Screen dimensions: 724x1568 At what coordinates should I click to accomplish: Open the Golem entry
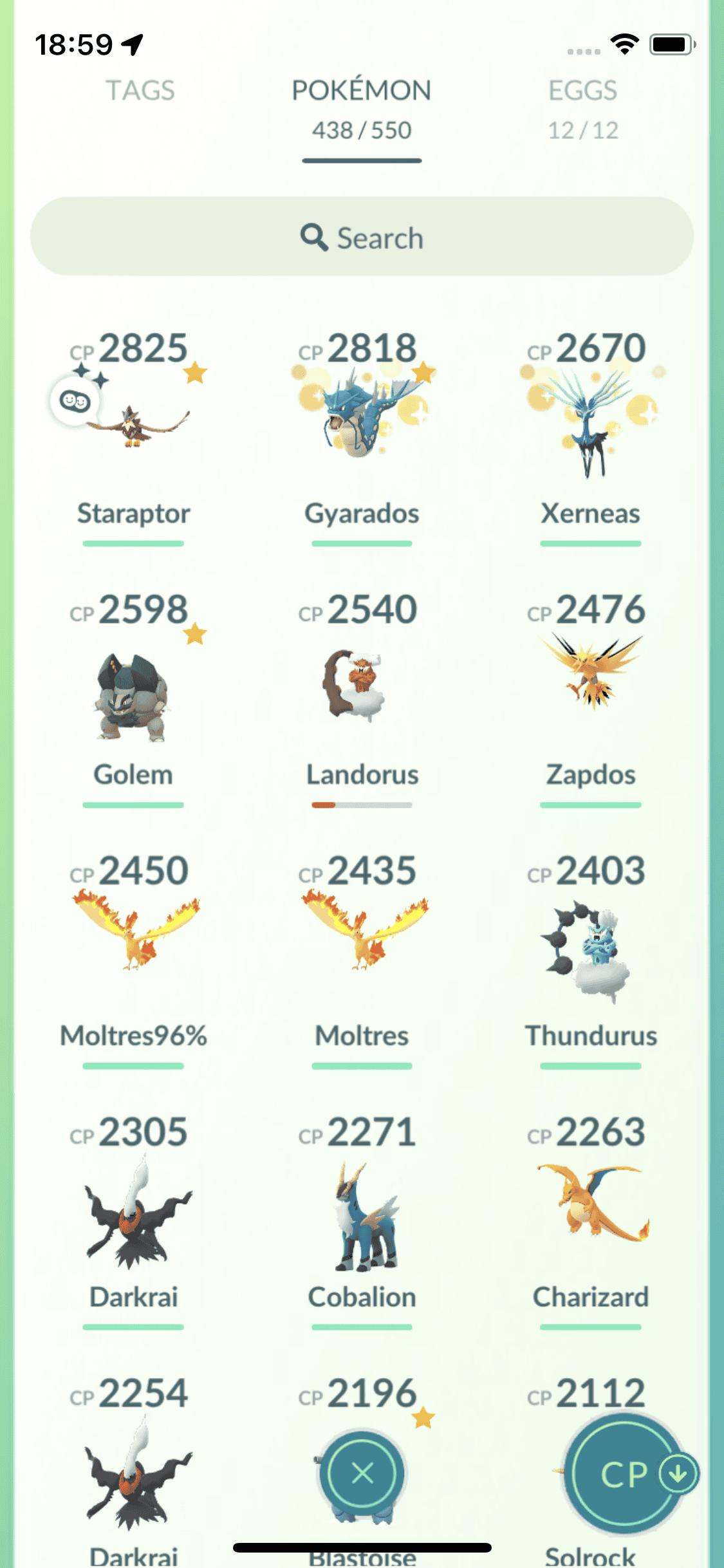(x=133, y=695)
